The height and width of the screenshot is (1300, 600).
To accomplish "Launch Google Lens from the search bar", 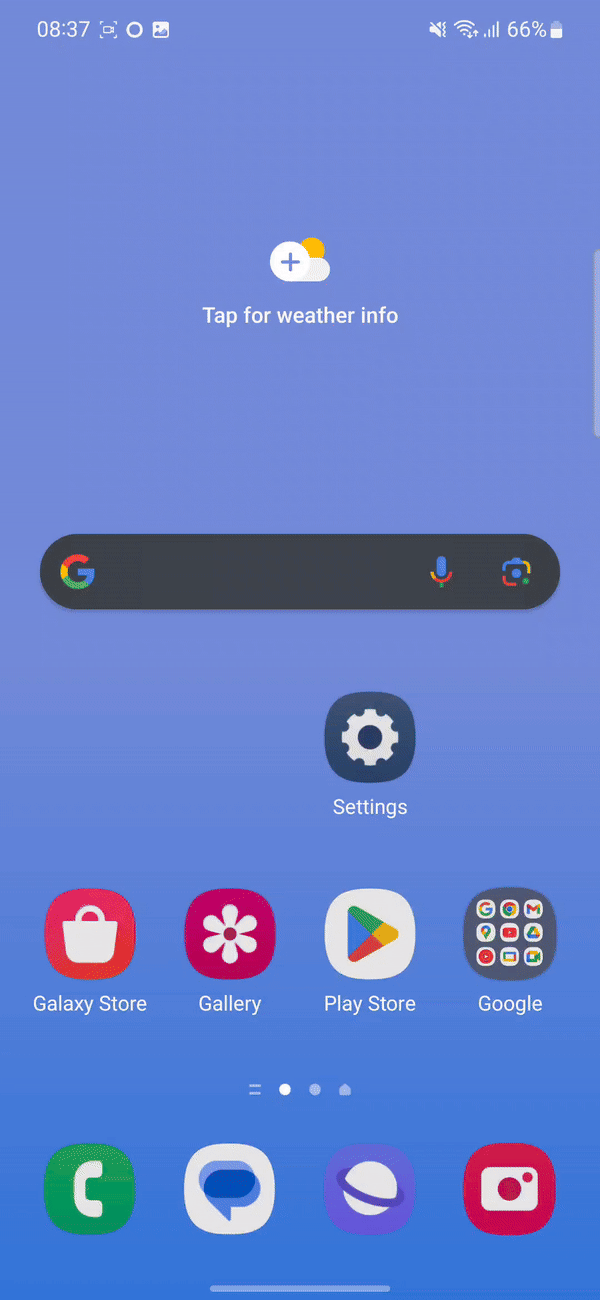I will click(515, 572).
